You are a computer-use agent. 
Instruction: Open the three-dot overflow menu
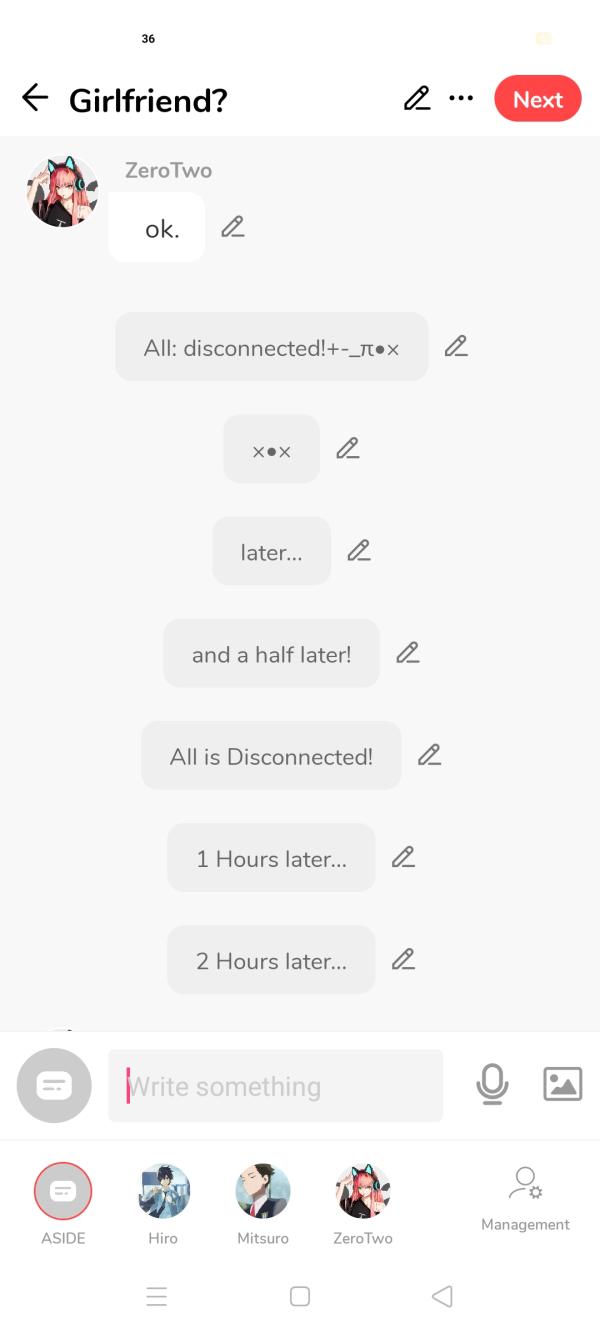461,98
